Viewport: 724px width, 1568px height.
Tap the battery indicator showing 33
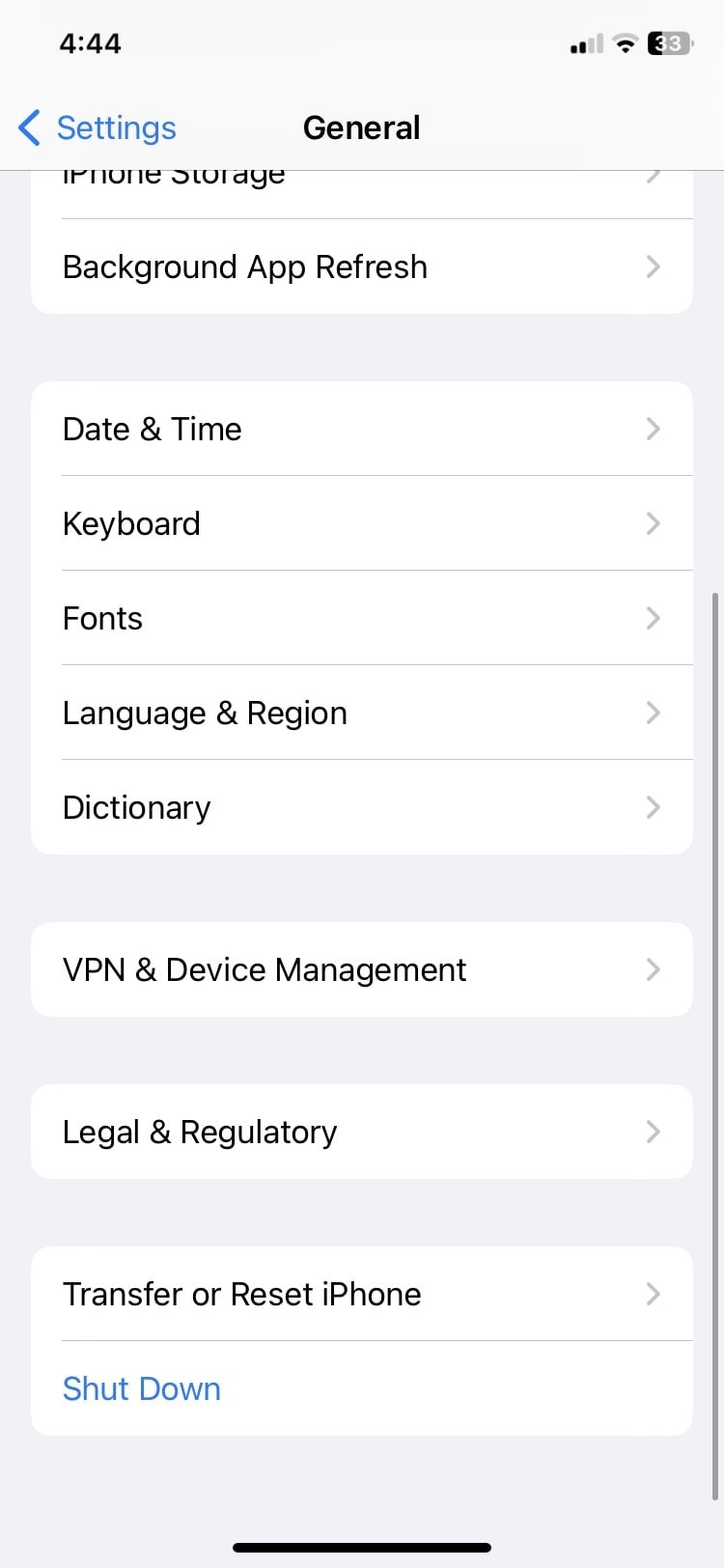pyautogui.click(x=668, y=42)
